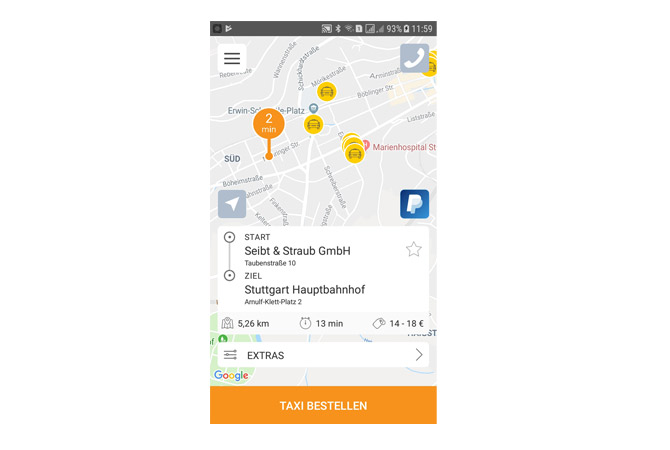Center the map on my location
The width and height of the screenshot is (670, 450).
[x=232, y=204]
